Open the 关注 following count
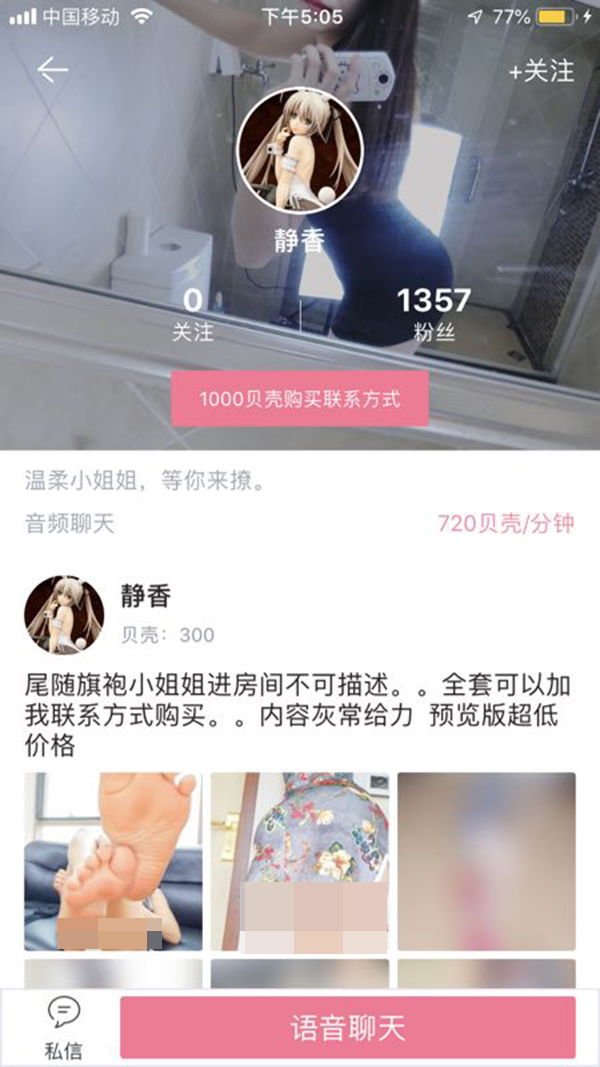The width and height of the screenshot is (600, 1067). pos(193,314)
